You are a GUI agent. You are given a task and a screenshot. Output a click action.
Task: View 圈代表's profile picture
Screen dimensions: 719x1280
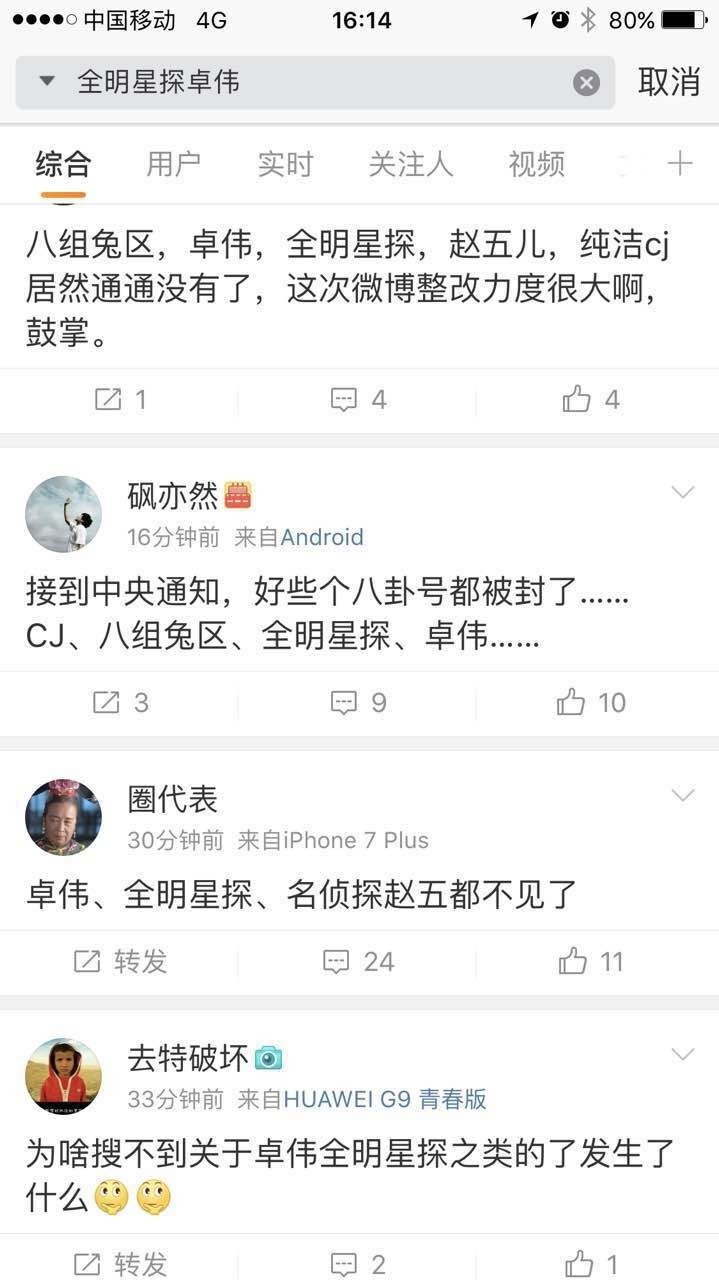(63, 818)
